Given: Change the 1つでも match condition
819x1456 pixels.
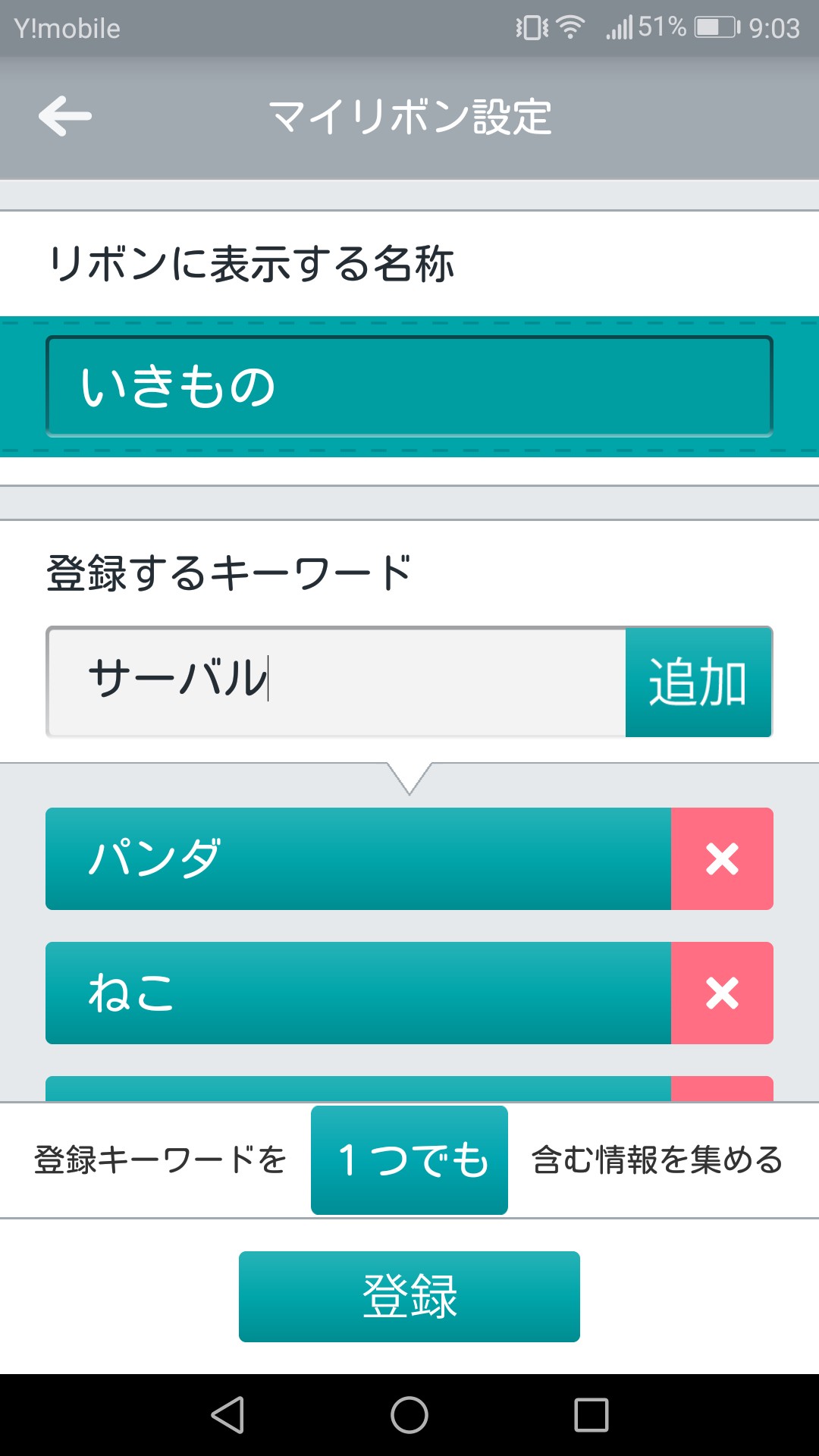Looking at the screenshot, I should point(409,1159).
